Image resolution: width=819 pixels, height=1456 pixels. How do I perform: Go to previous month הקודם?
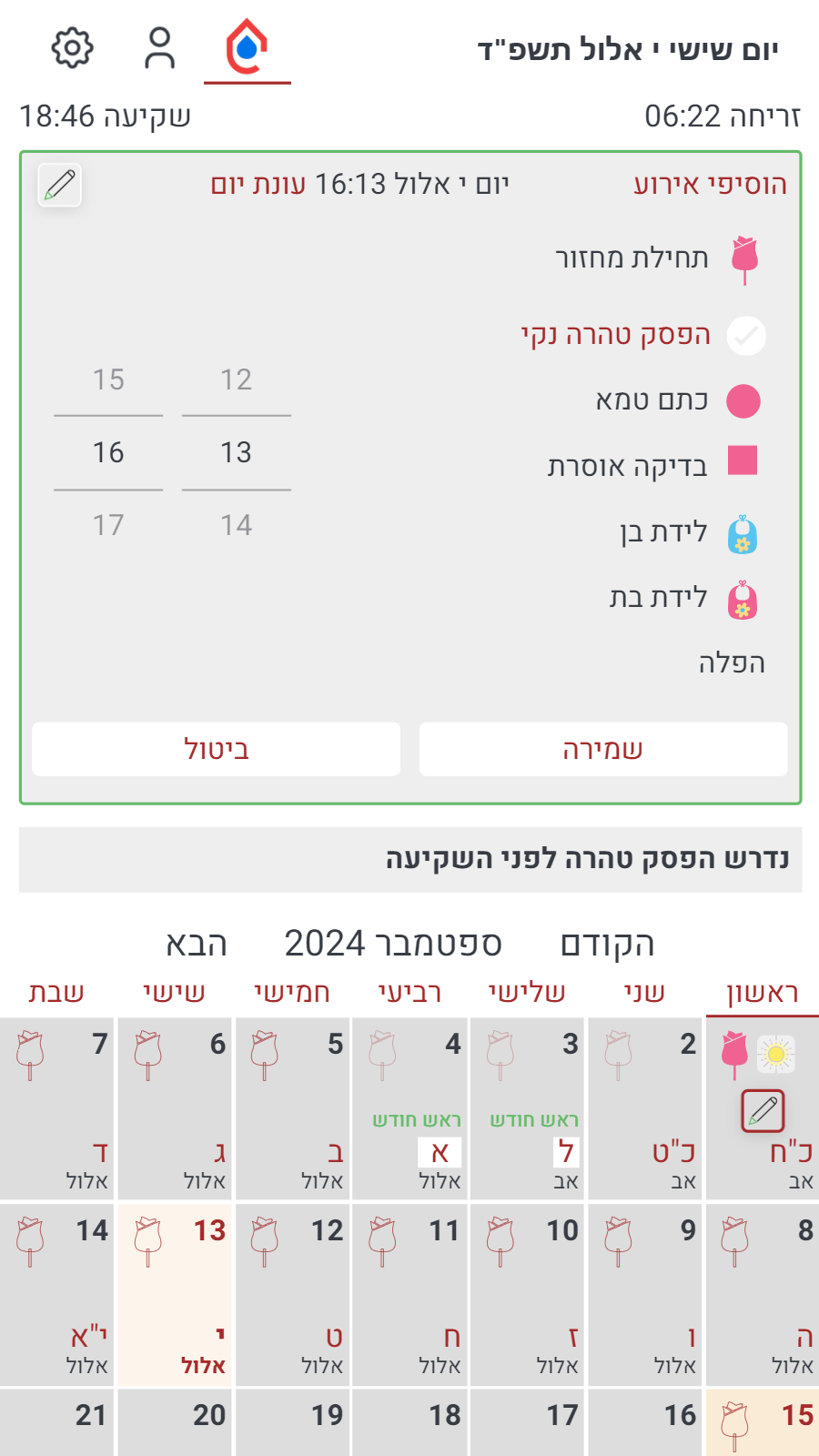click(x=607, y=945)
